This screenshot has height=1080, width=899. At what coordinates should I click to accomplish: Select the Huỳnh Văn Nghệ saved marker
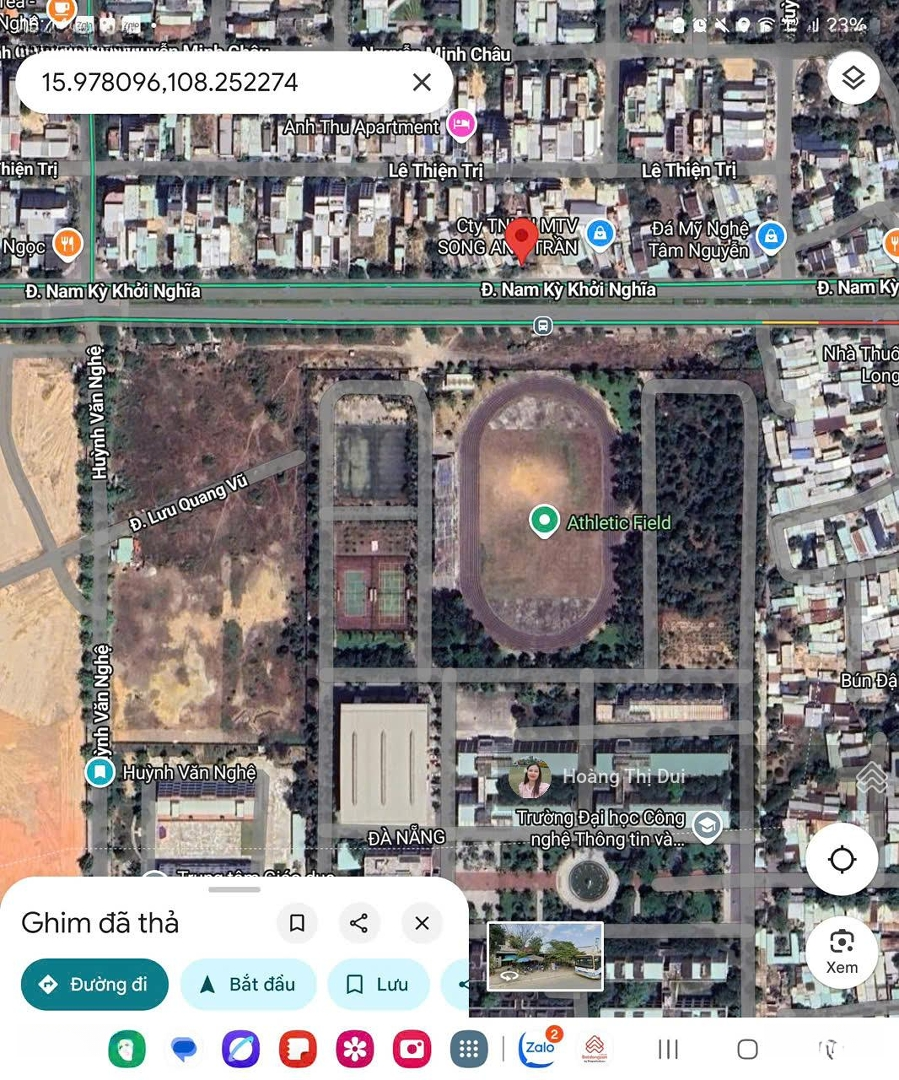click(x=100, y=772)
